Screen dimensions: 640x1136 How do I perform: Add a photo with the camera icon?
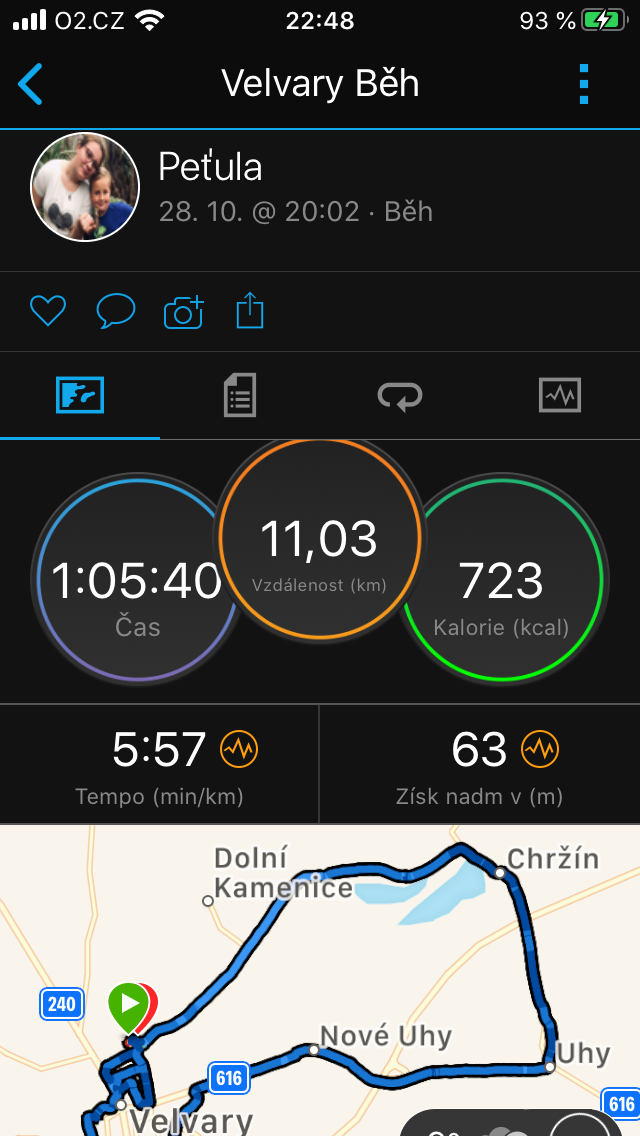[184, 312]
